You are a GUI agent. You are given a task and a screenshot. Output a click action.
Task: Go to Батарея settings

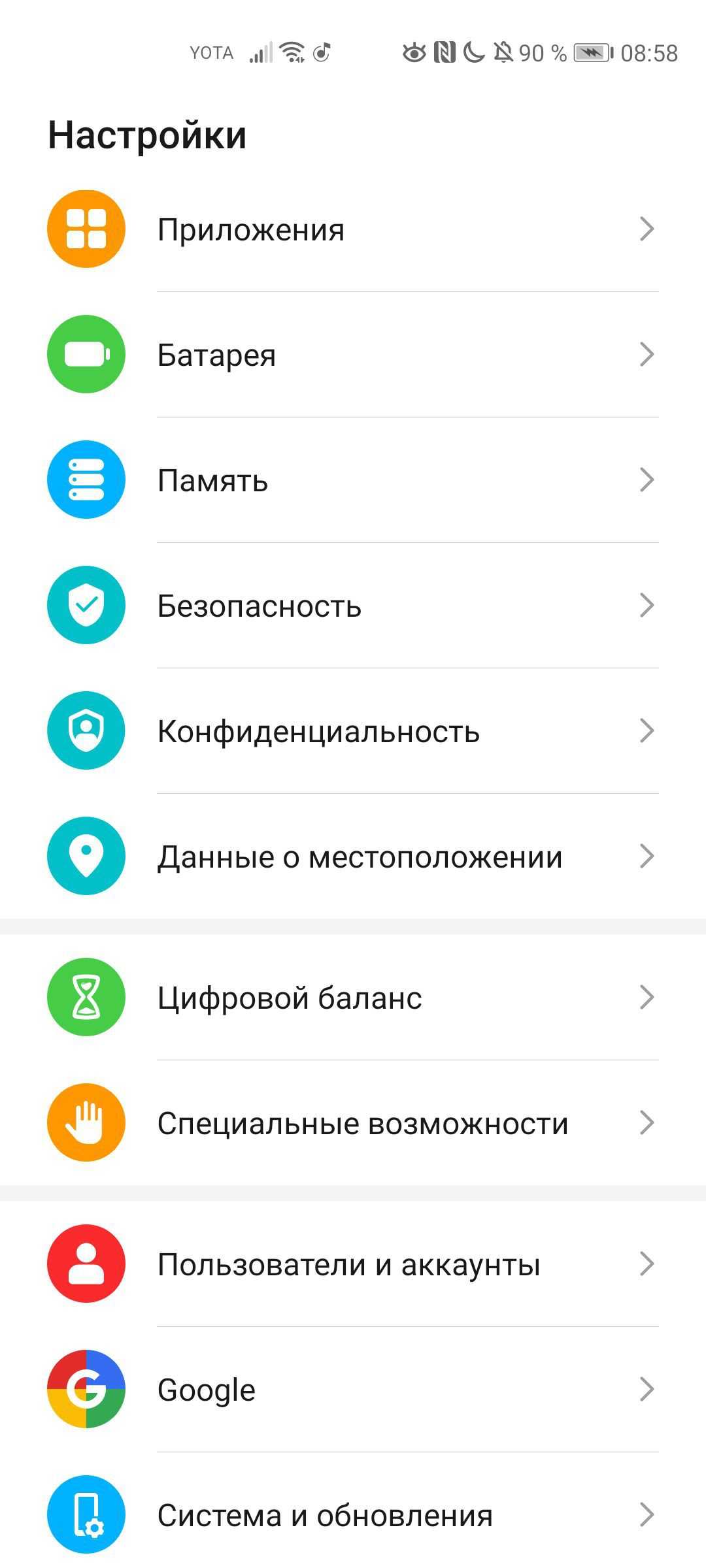(x=353, y=355)
